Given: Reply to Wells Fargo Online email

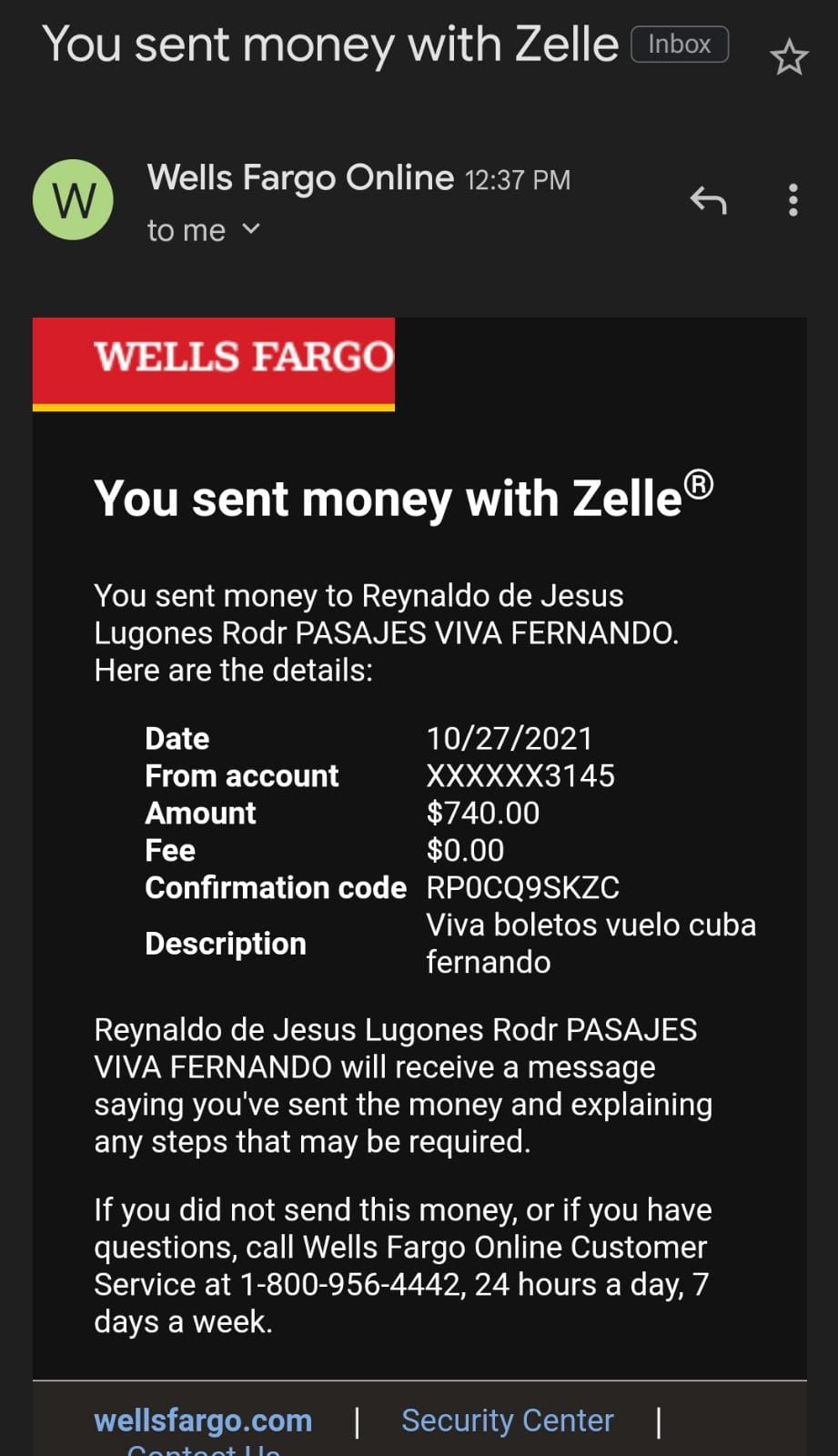Looking at the screenshot, I should (708, 199).
